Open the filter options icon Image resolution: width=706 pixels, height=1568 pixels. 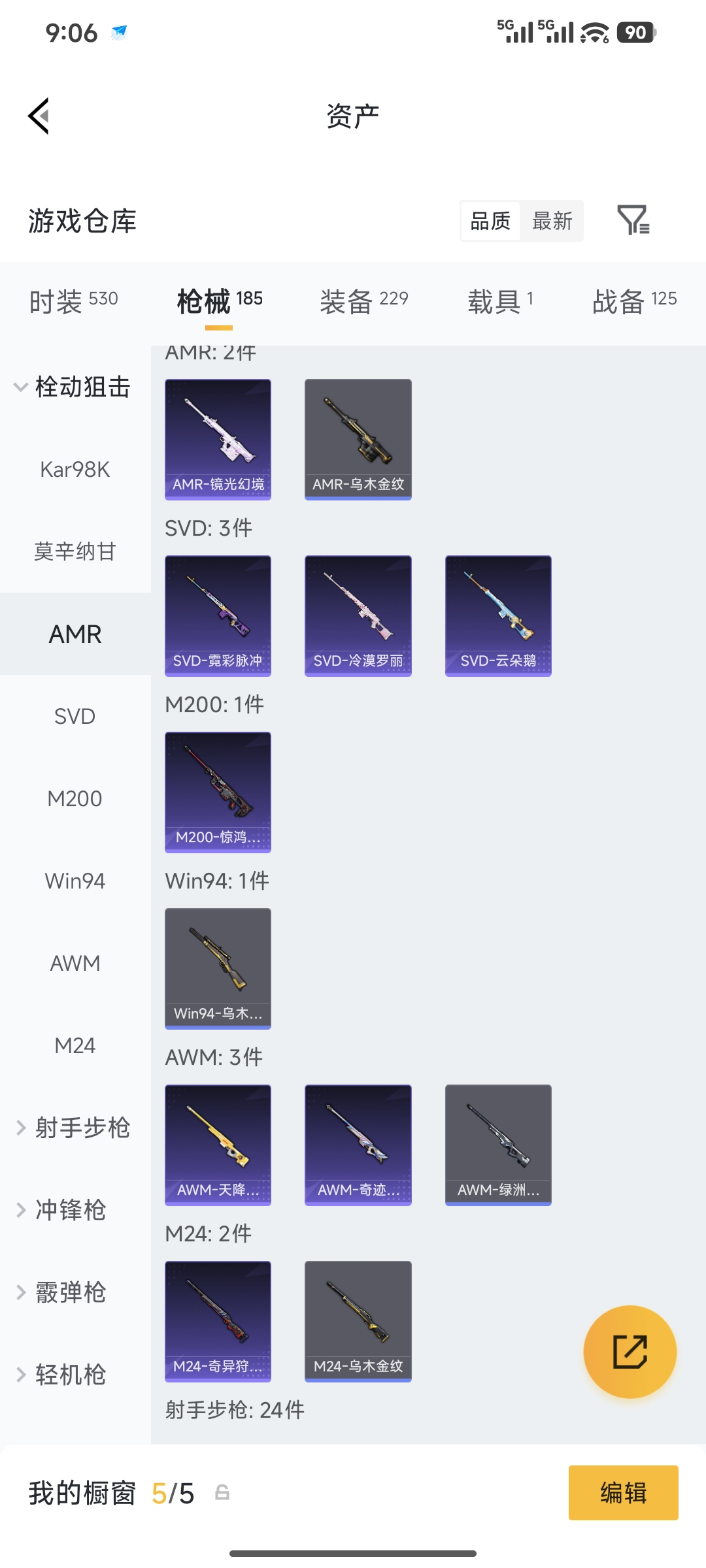point(633,221)
